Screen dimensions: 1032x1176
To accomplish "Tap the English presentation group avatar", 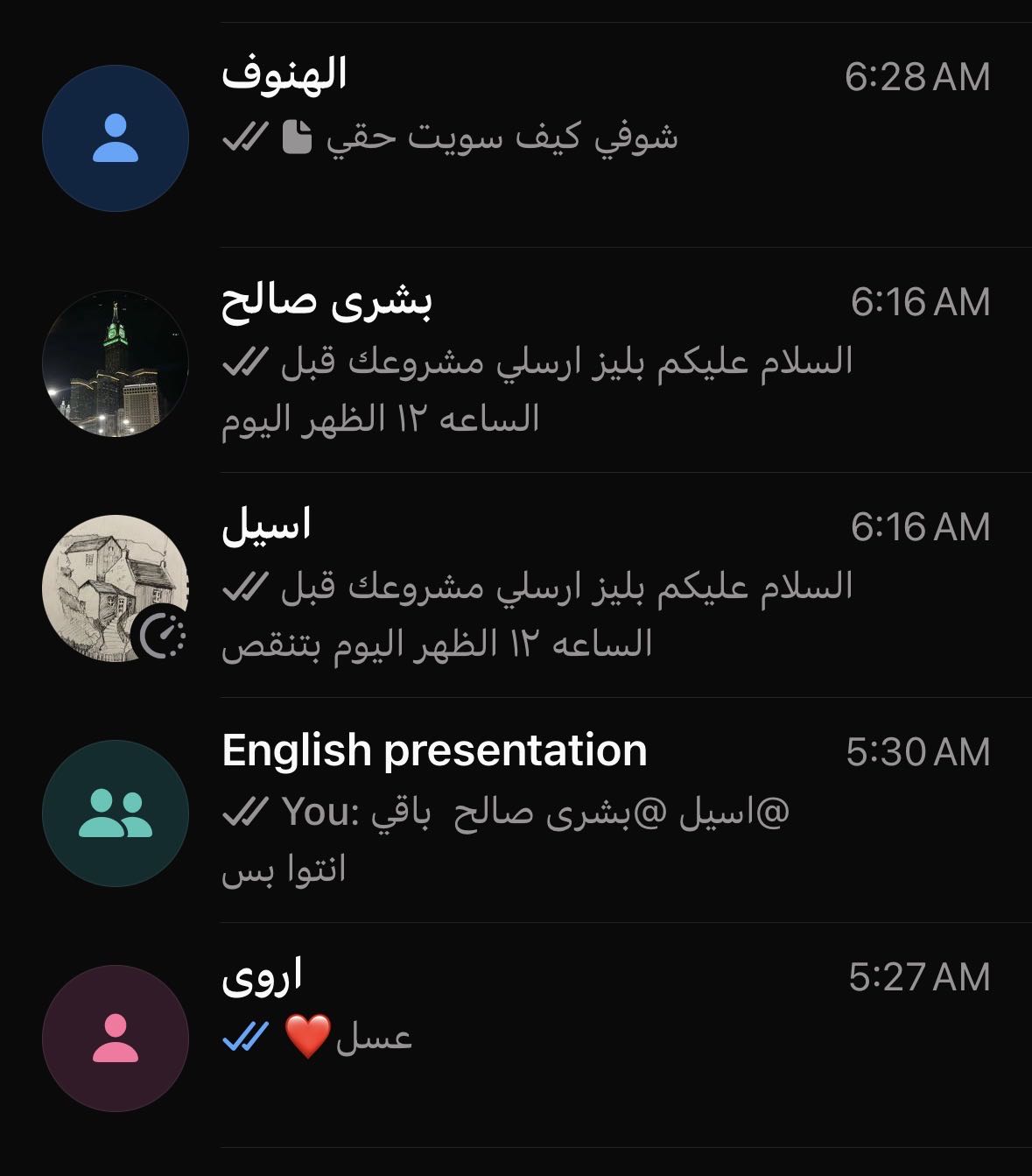I will tap(116, 813).
